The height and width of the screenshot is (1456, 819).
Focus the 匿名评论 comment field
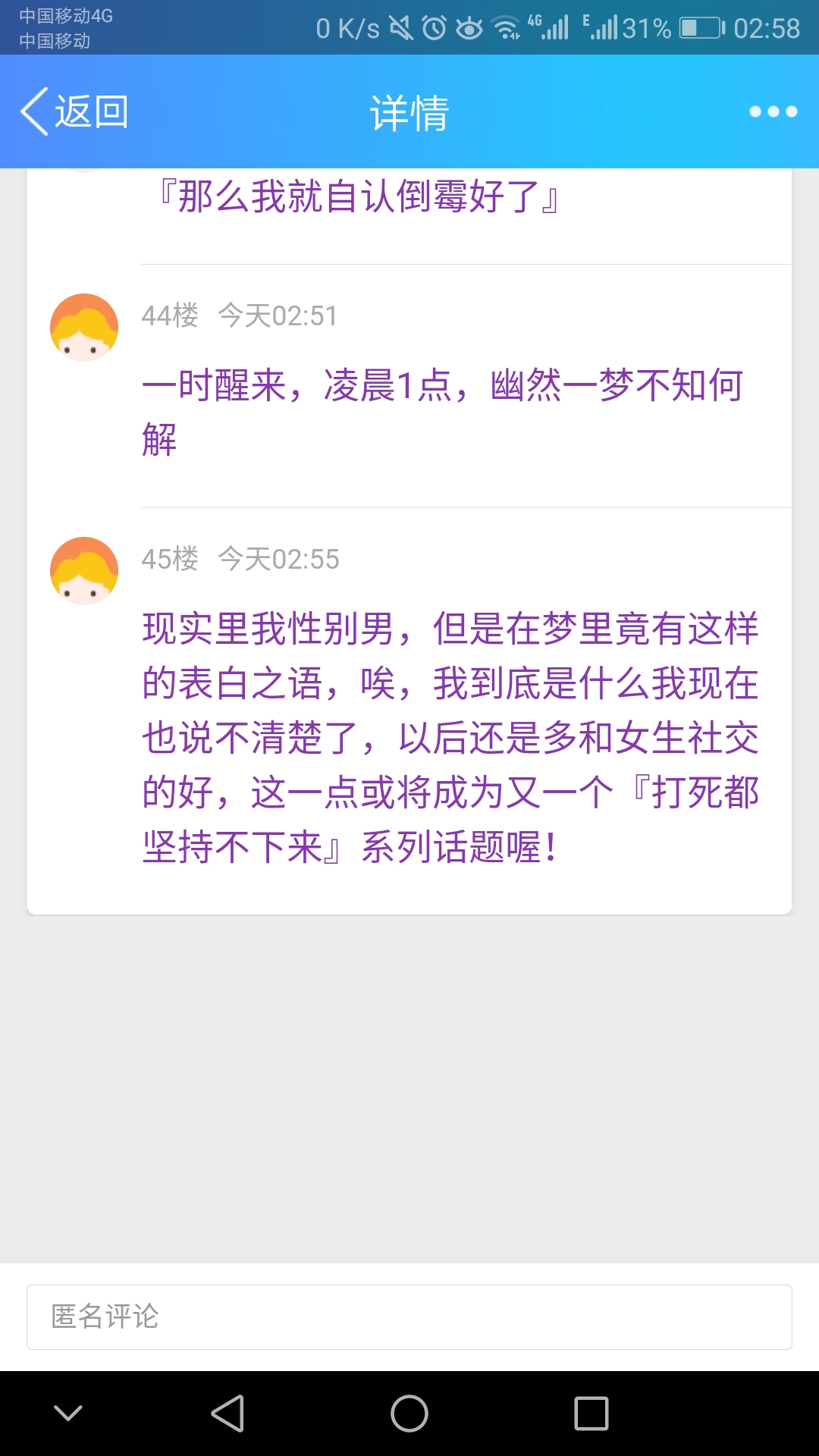409,1317
